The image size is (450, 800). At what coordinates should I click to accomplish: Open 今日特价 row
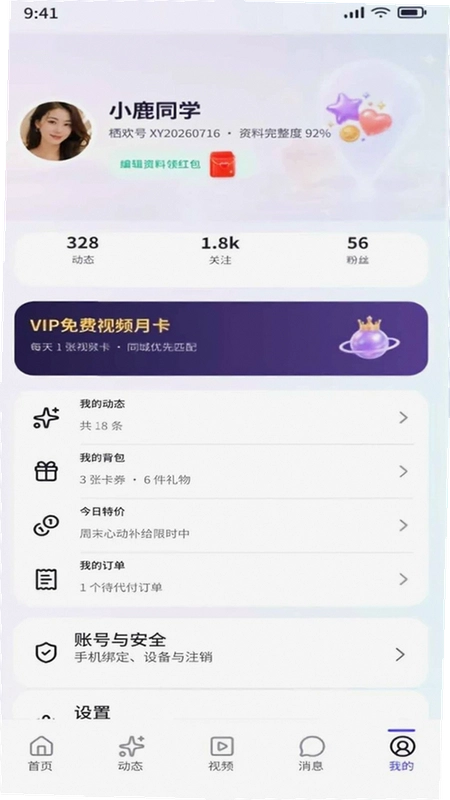tap(221, 525)
